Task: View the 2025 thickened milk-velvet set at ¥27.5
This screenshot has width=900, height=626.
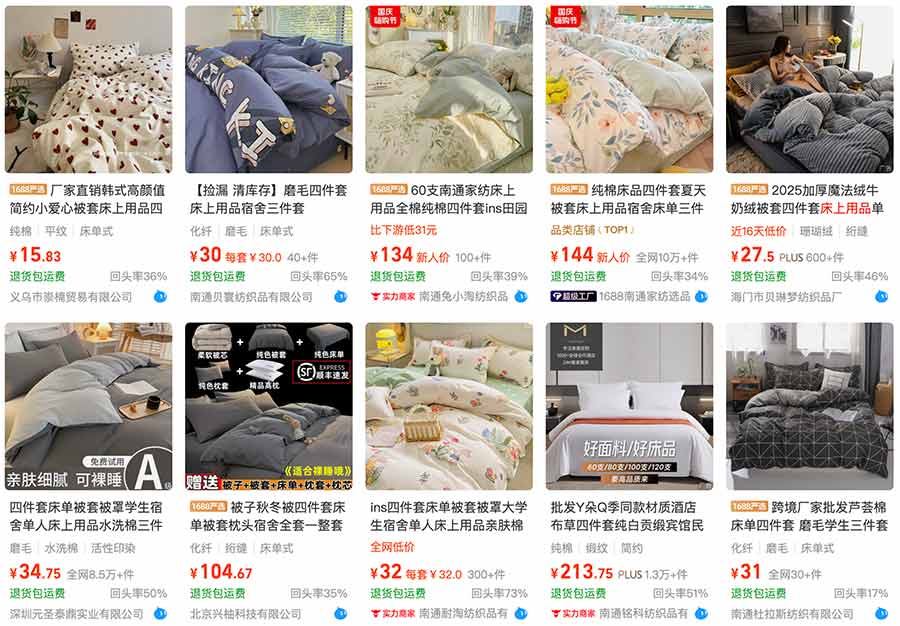Action: tap(809, 90)
